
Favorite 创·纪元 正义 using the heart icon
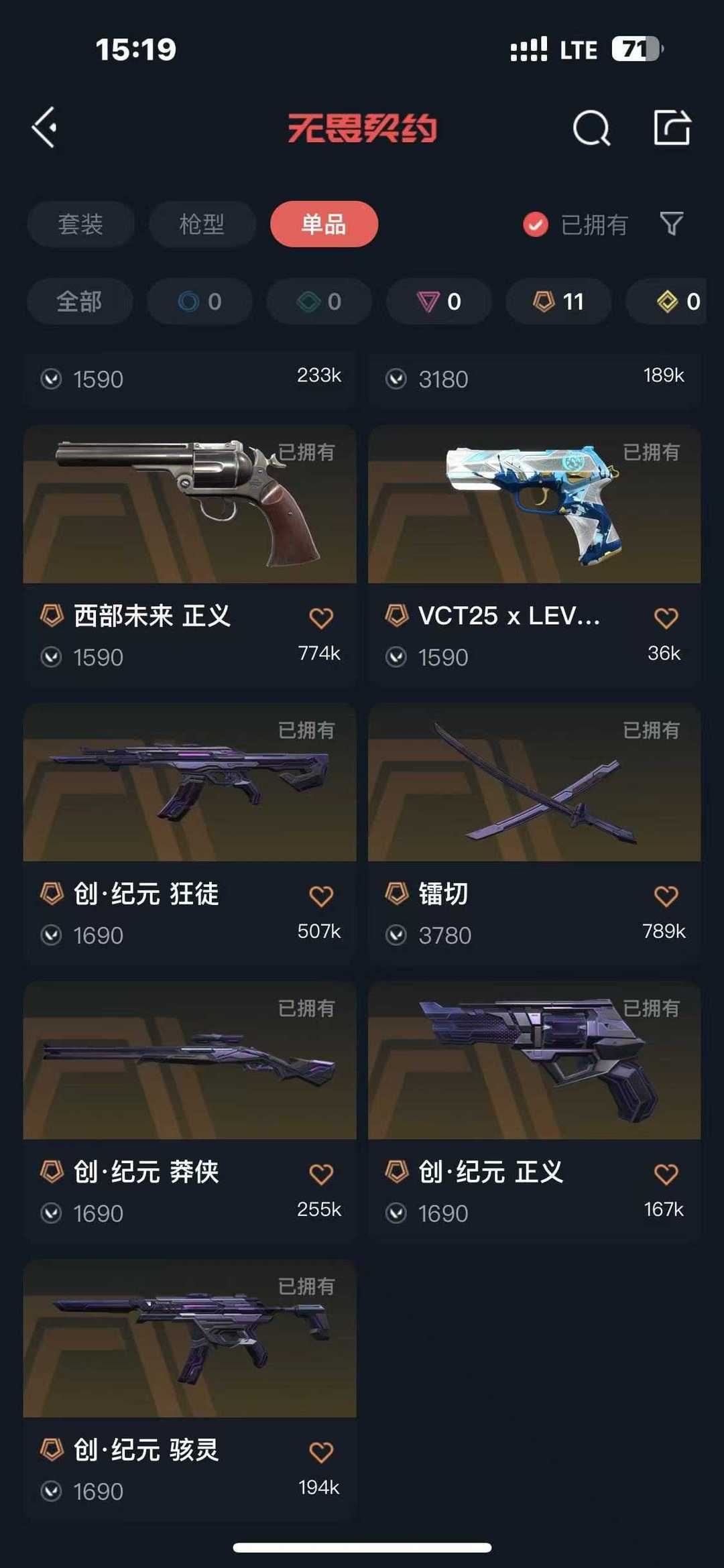[666, 1174]
